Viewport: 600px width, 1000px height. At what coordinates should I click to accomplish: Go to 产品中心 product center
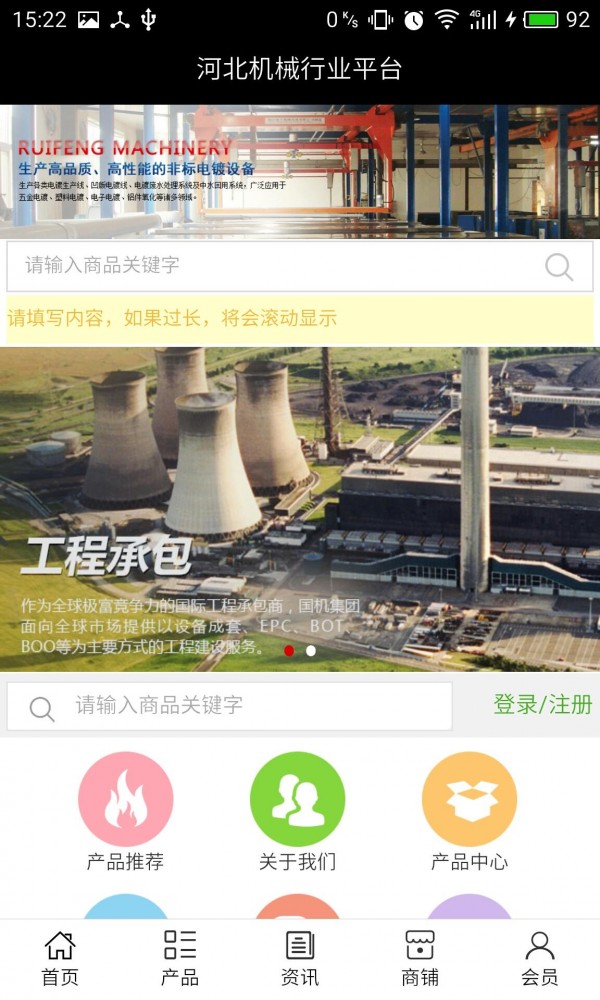(469, 811)
